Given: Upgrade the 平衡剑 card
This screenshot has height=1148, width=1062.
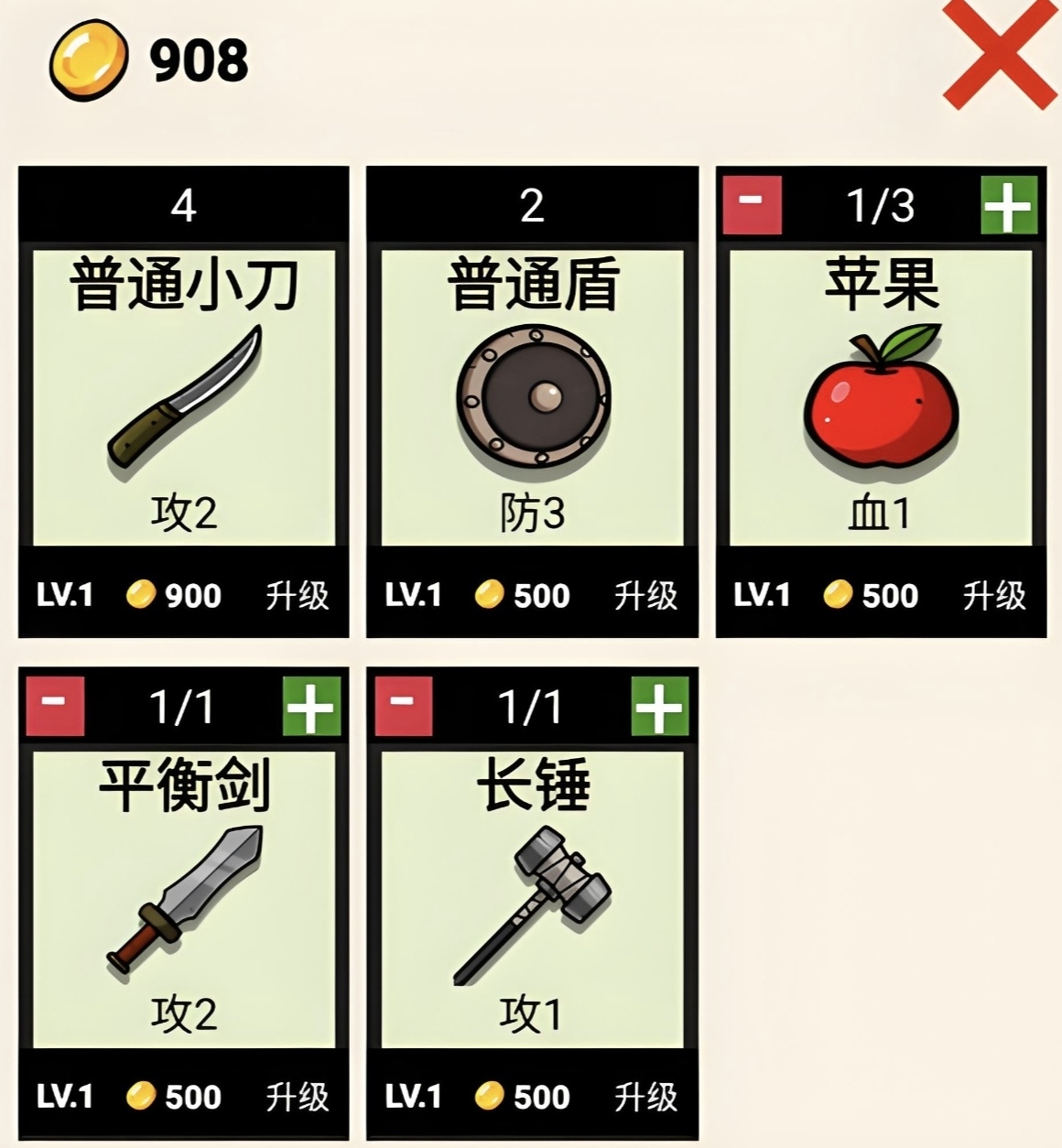Looking at the screenshot, I should [298, 1096].
